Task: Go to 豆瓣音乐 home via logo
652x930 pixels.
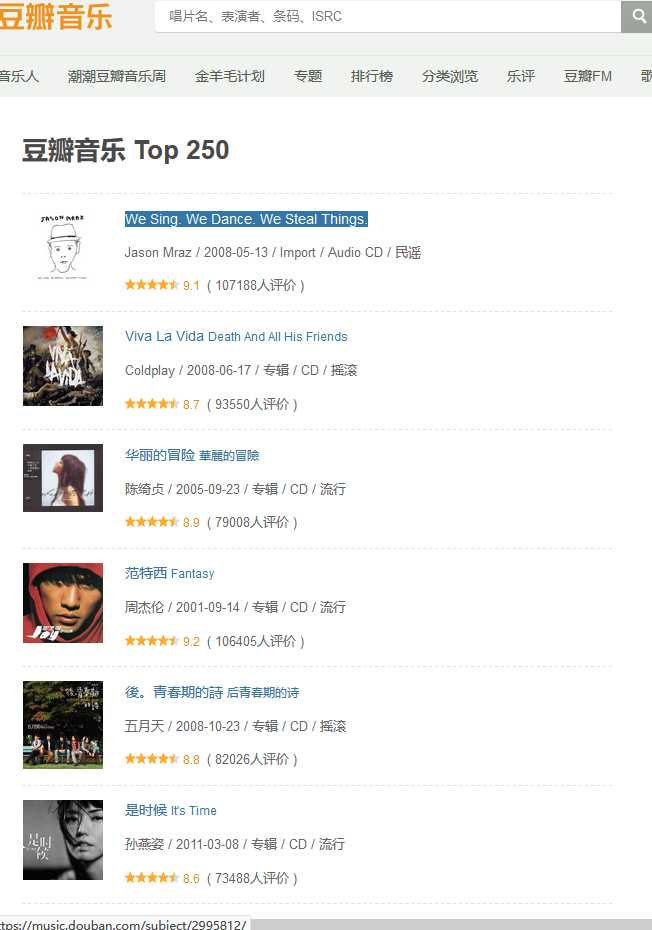Action: coord(55,16)
